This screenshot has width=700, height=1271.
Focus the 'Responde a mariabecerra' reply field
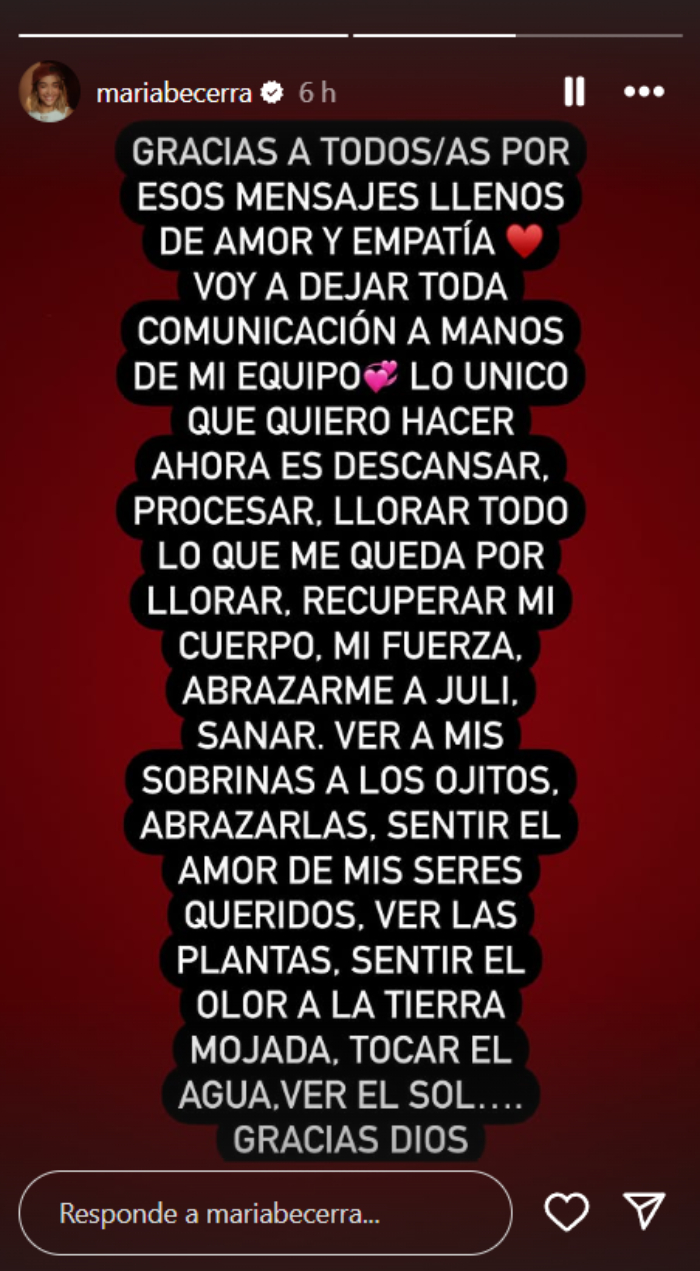(x=265, y=1214)
